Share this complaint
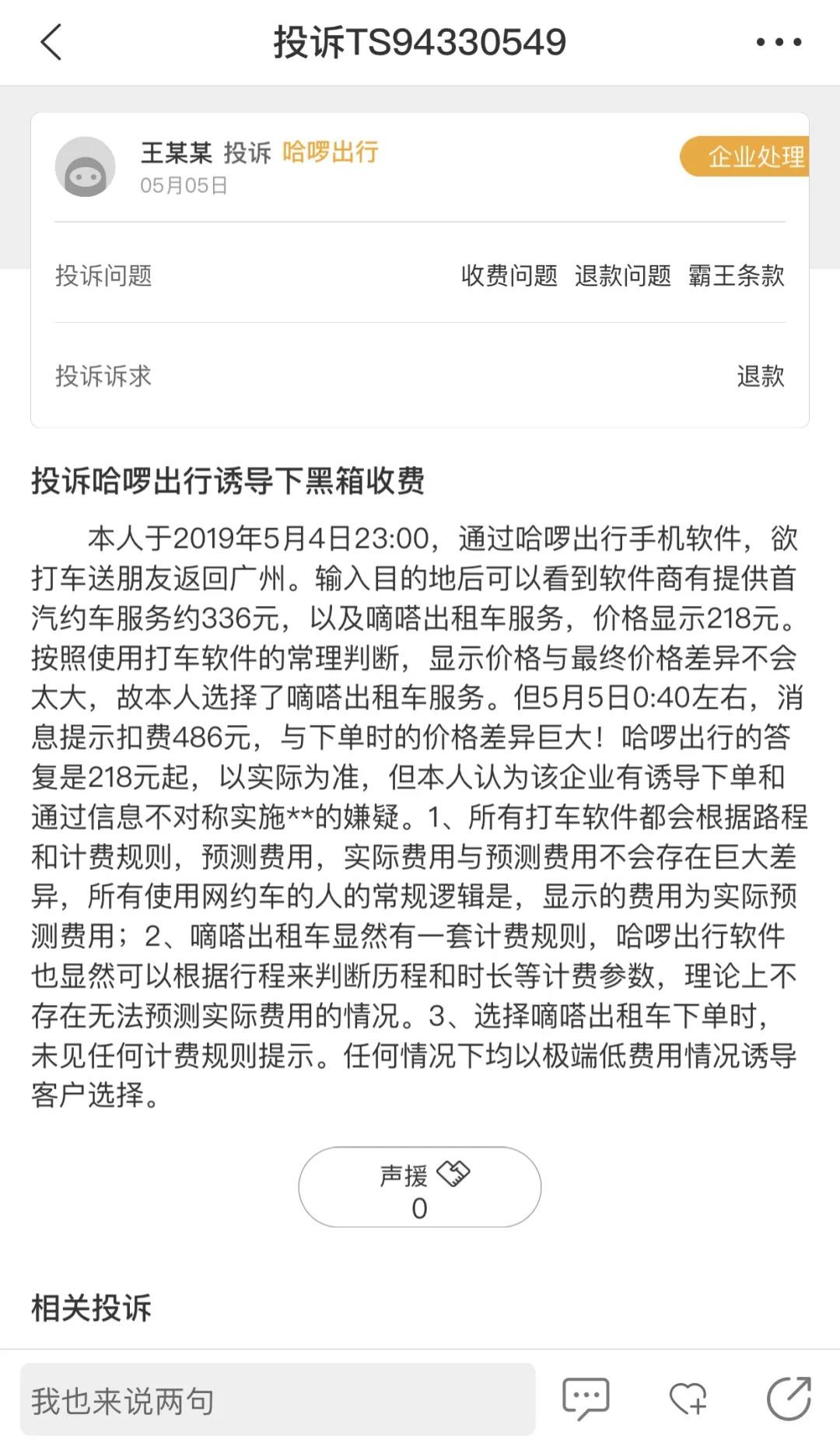The height and width of the screenshot is (1450, 840). [789, 1399]
